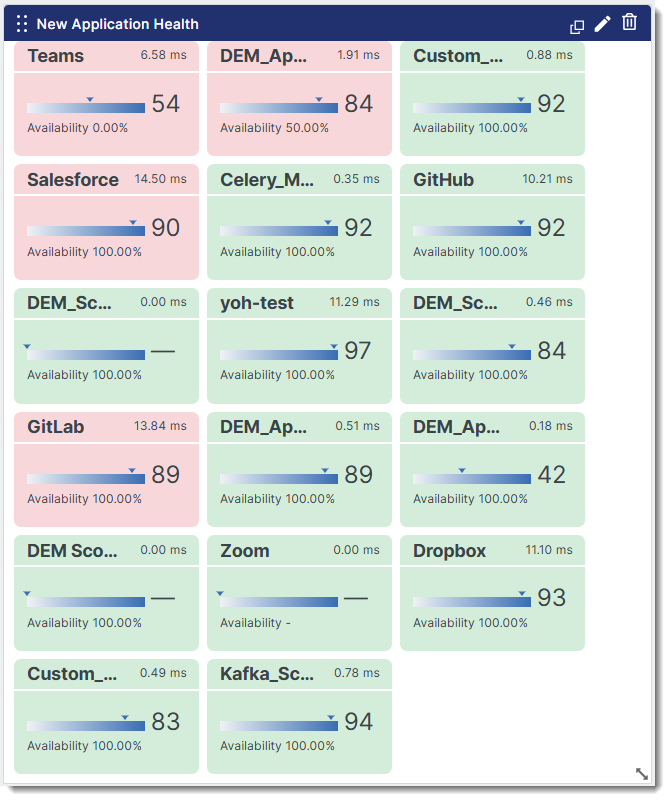This screenshot has height=801, width=670.
Task: Select the Zoom application card
Action: coord(299,594)
